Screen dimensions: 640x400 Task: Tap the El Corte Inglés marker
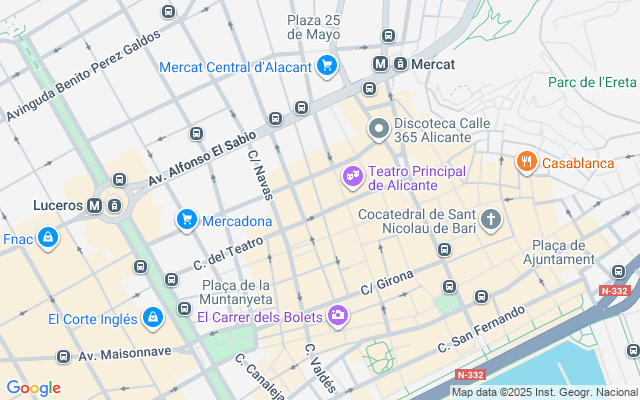[152, 318]
